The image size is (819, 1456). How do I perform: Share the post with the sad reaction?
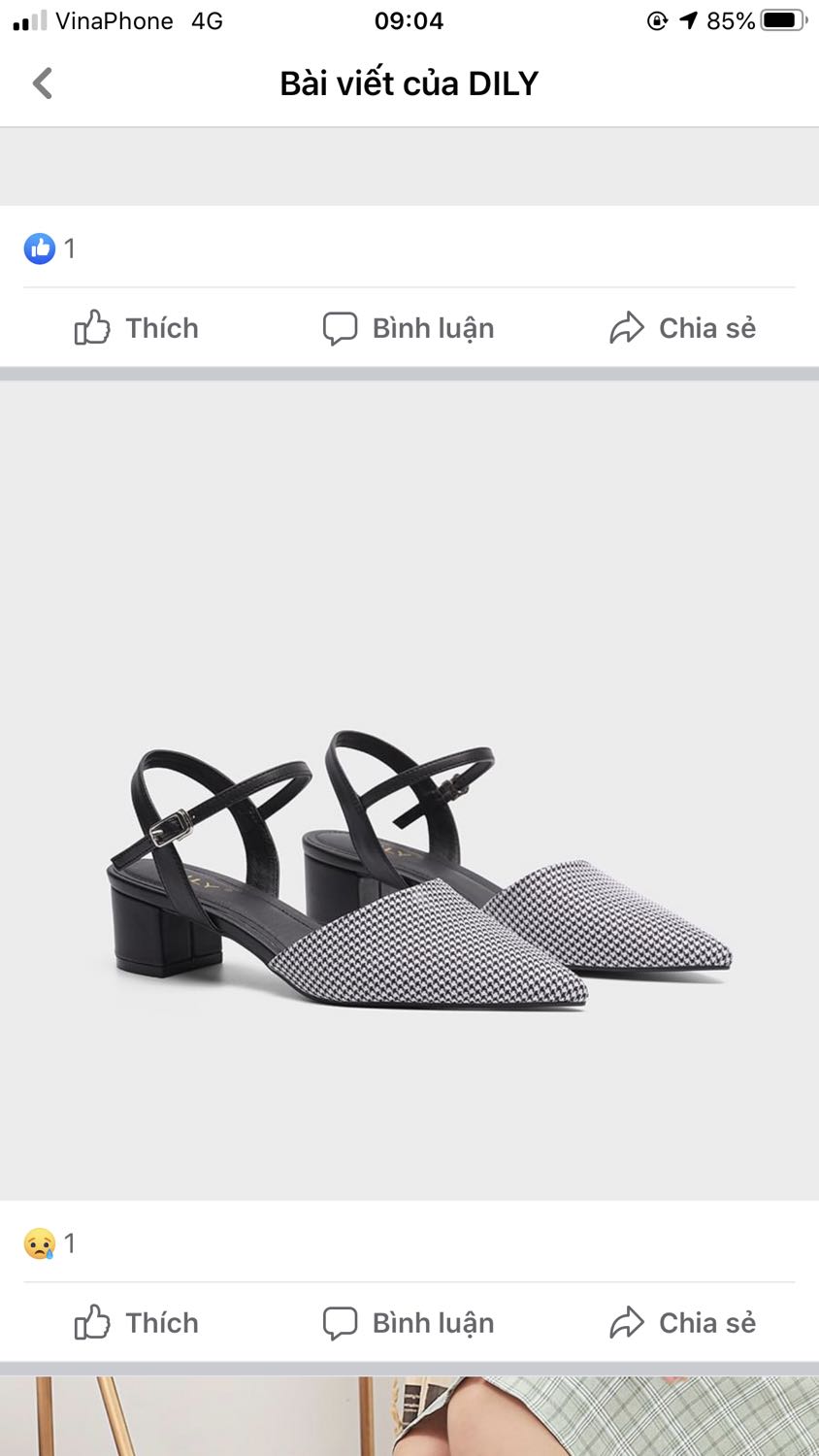[682, 1322]
